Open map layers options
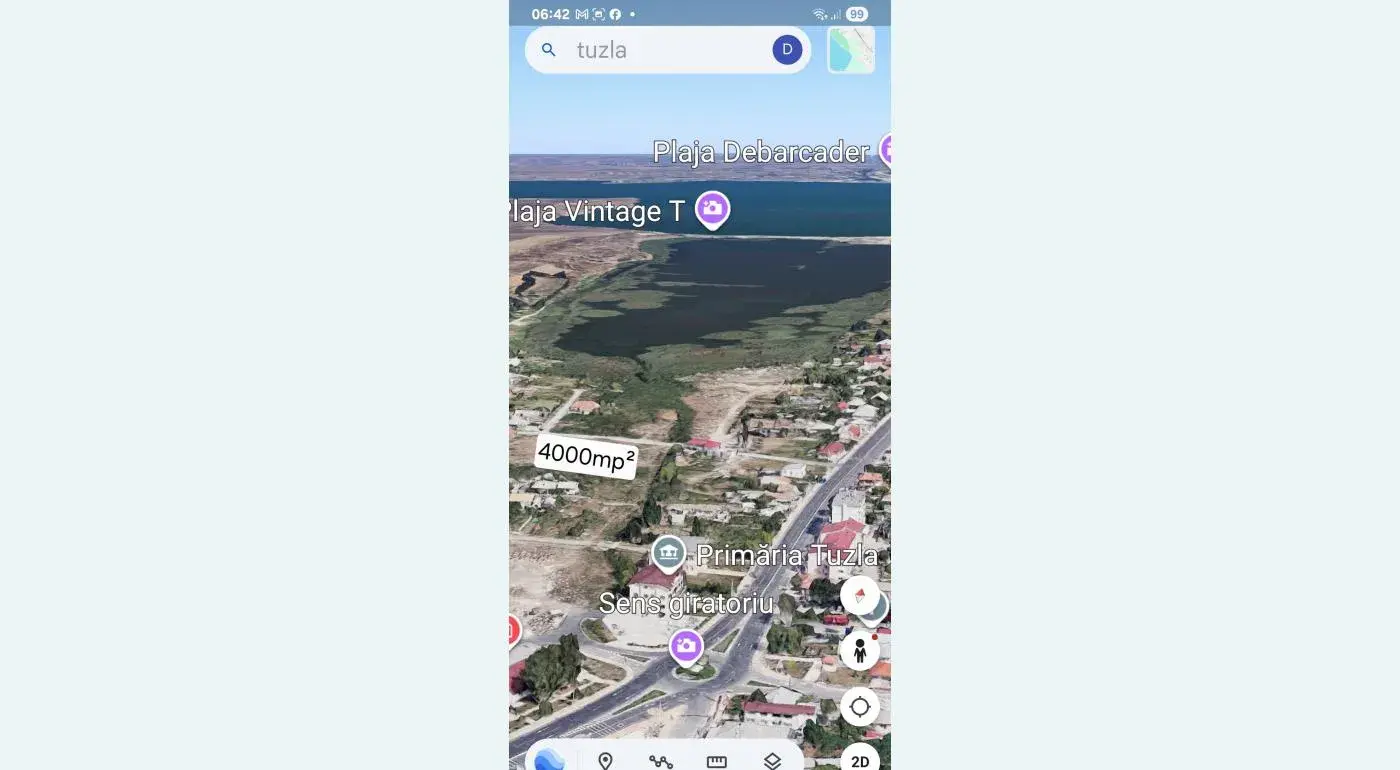1400x770 pixels. click(x=772, y=761)
